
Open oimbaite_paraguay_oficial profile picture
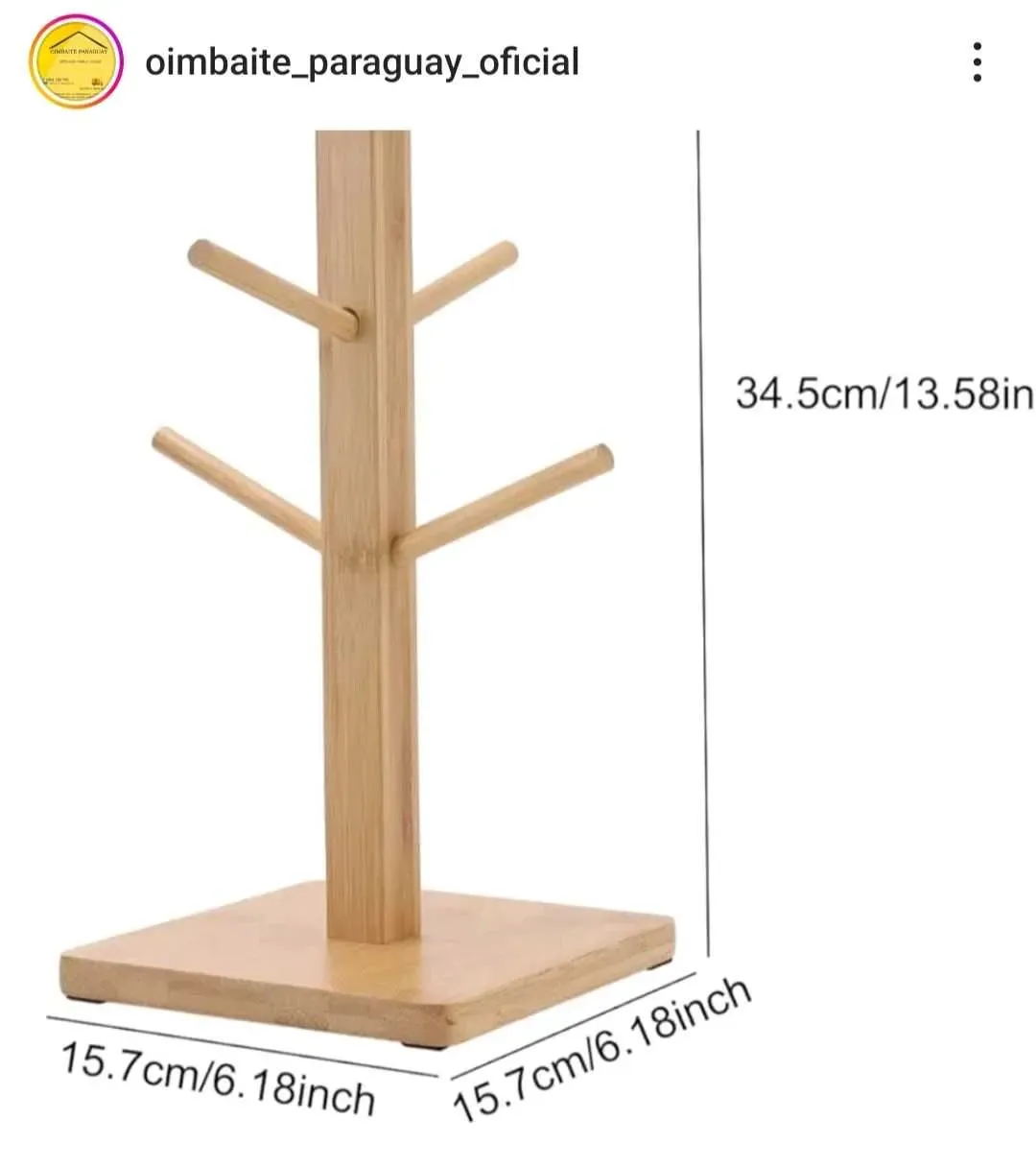(x=76, y=62)
